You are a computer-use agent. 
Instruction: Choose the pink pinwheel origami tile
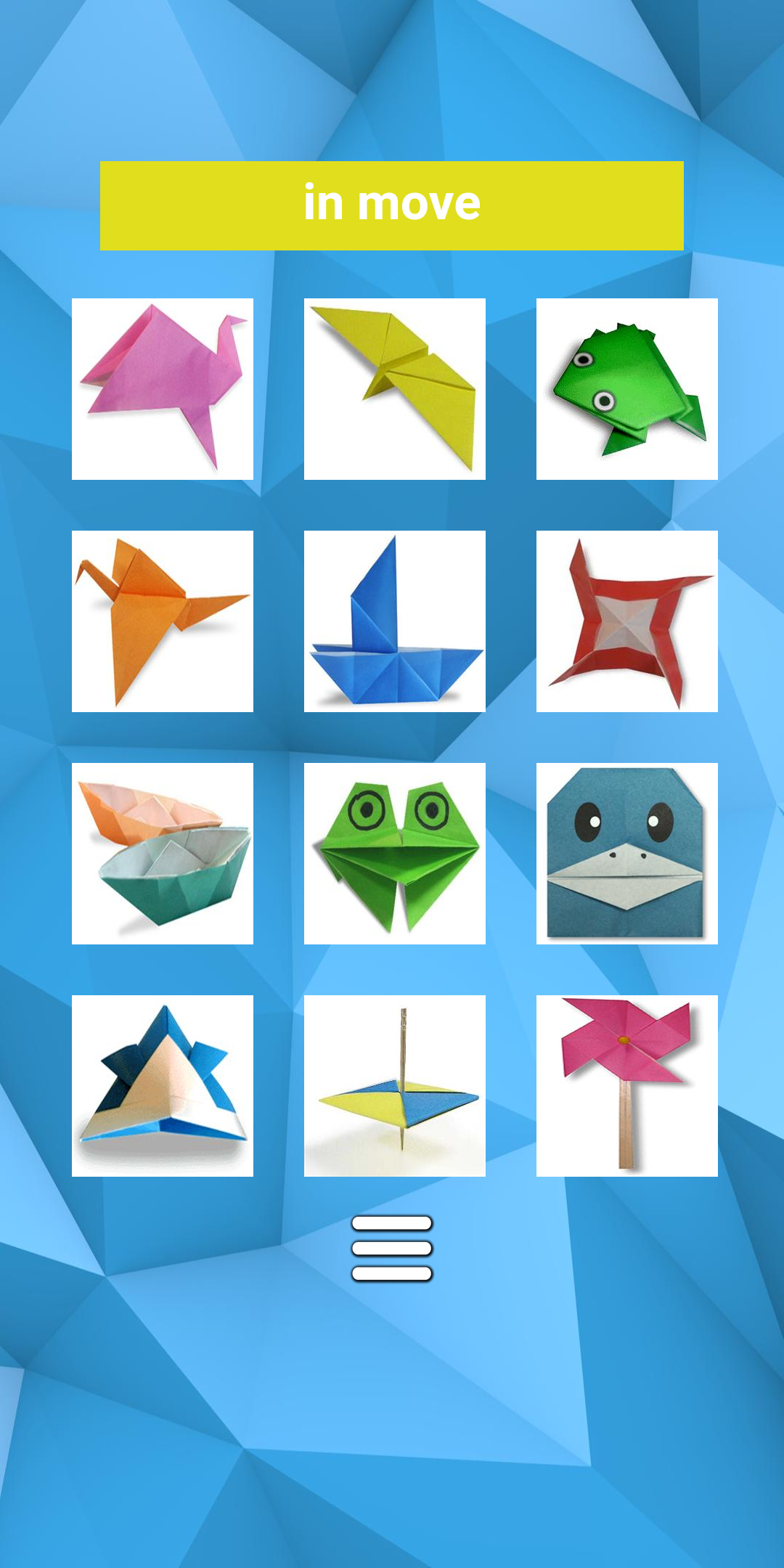pyautogui.click(x=627, y=1086)
